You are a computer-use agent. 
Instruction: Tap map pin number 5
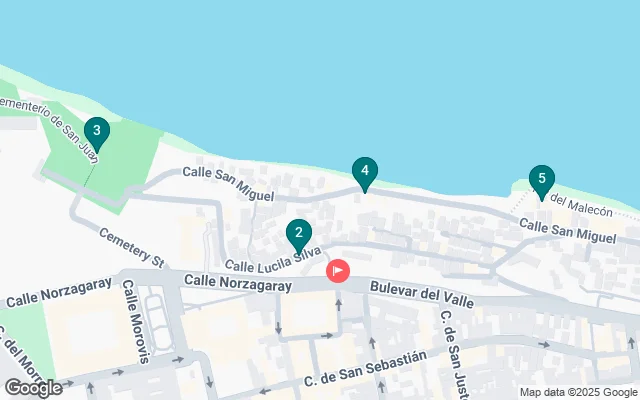point(541,181)
